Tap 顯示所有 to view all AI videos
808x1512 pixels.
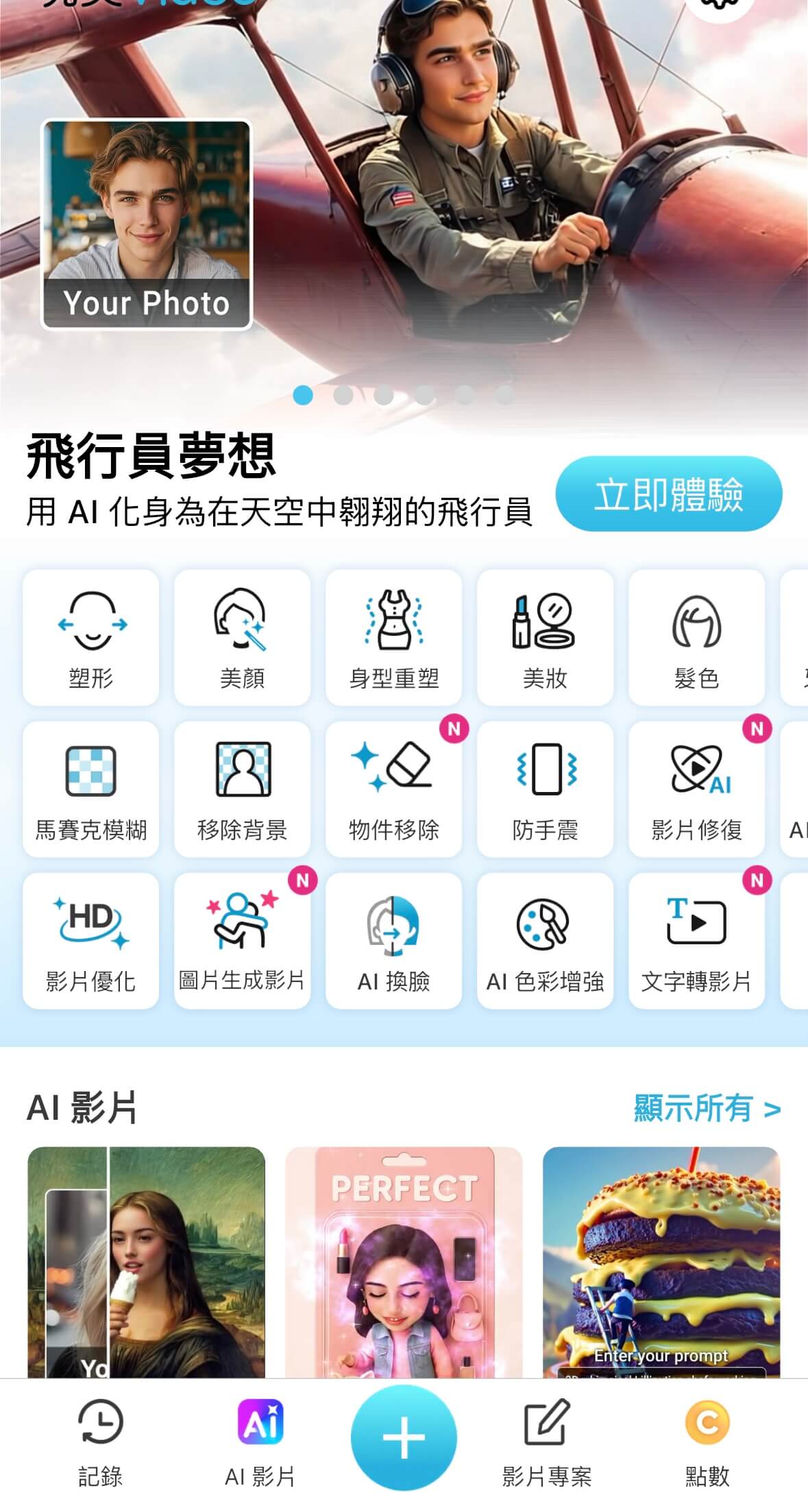click(x=707, y=1109)
